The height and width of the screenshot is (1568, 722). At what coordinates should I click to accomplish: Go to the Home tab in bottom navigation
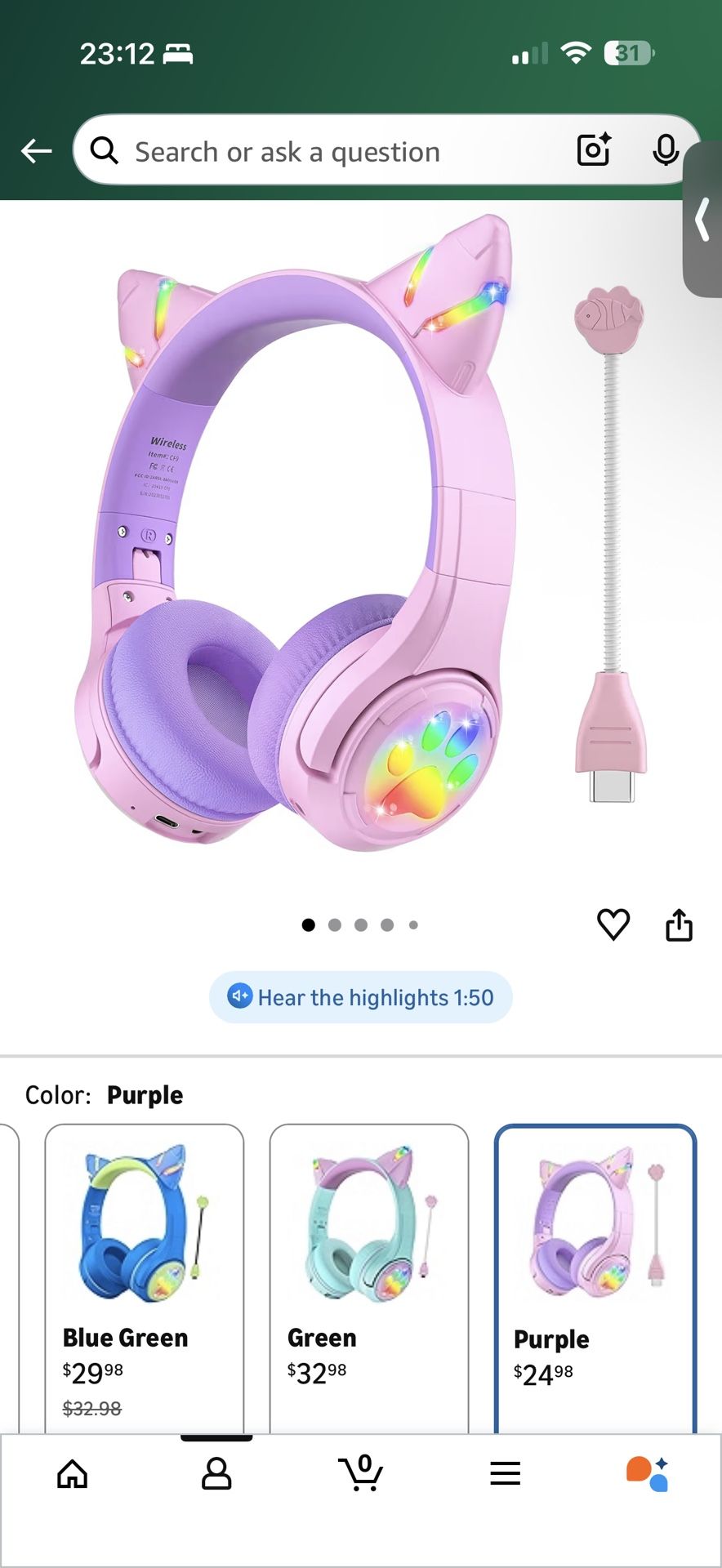click(x=72, y=1473)
